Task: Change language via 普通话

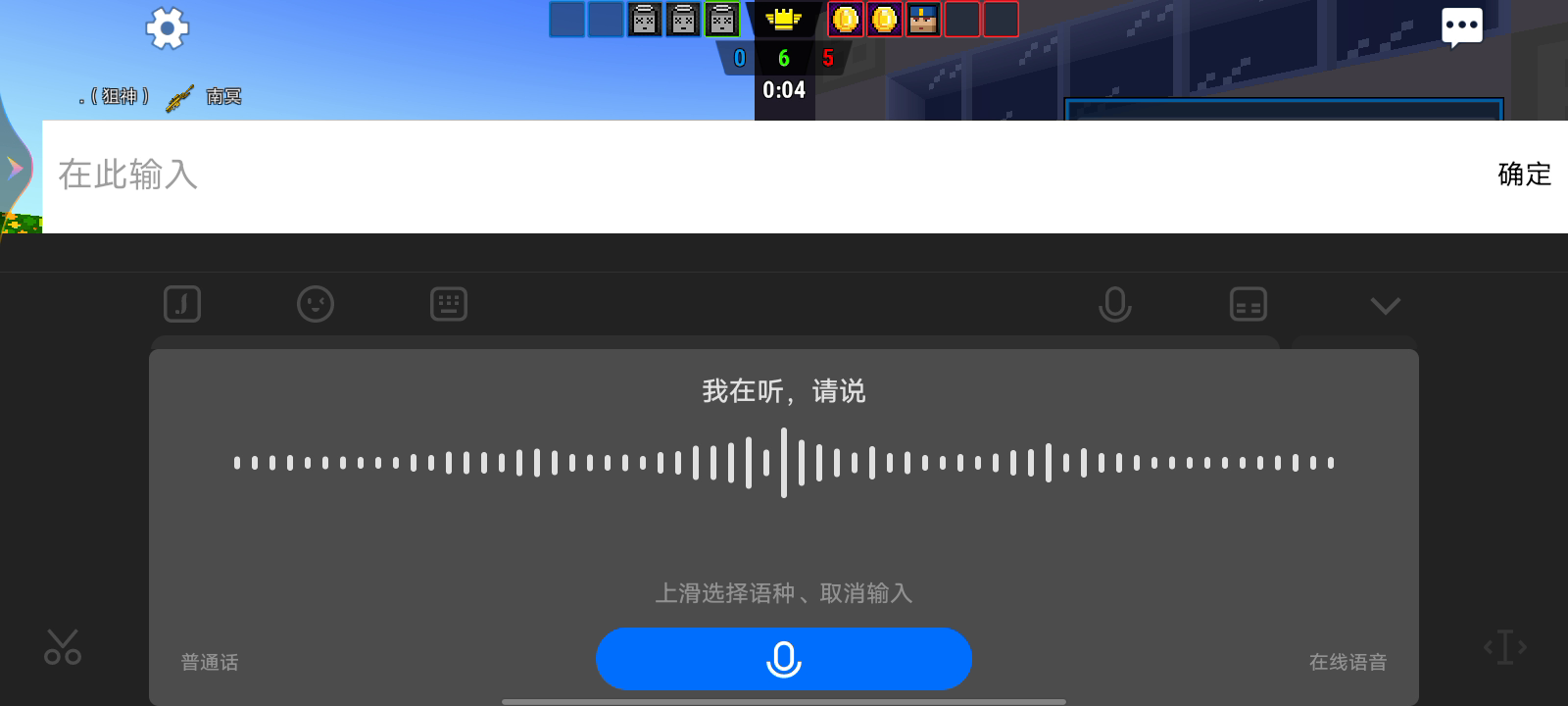Action: point(210,662)
